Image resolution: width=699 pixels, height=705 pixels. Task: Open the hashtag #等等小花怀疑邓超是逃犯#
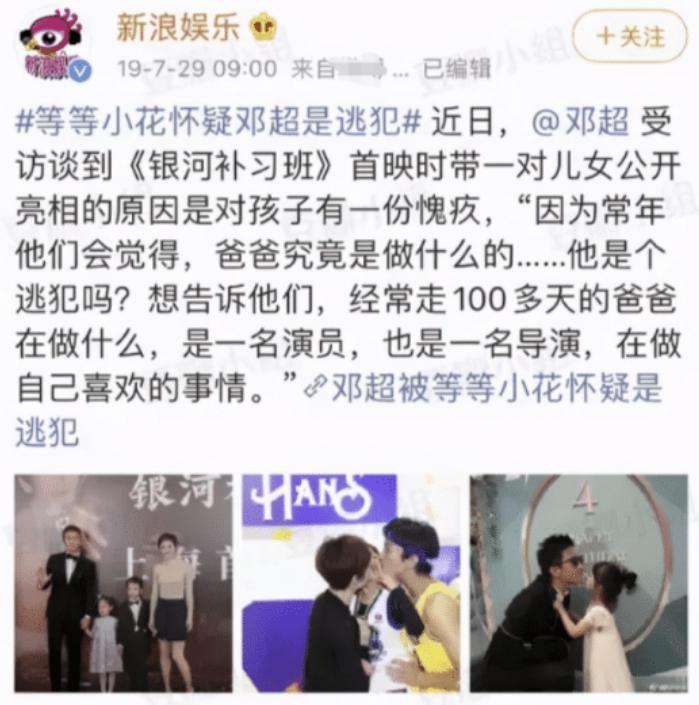coord(218,122)
